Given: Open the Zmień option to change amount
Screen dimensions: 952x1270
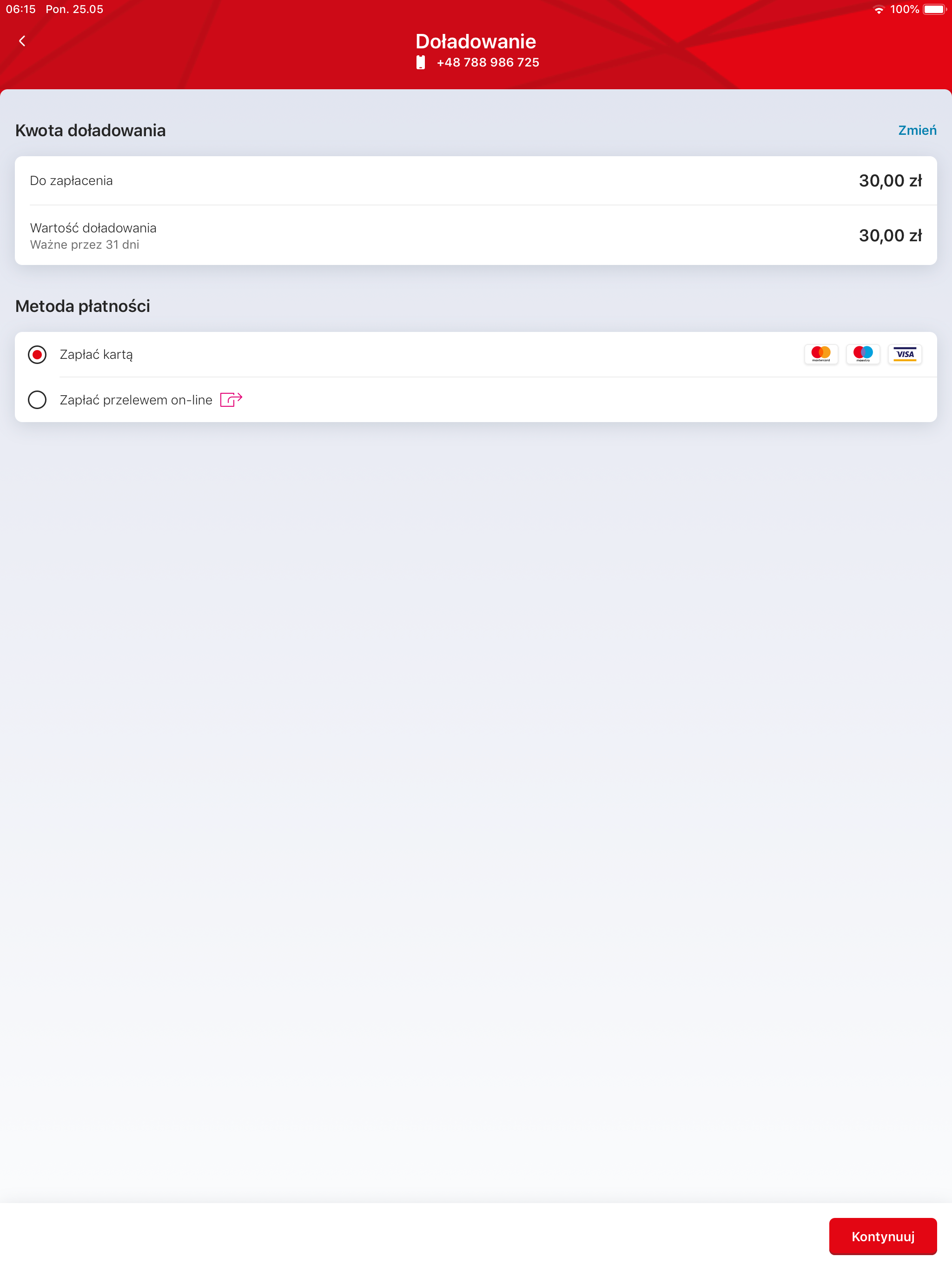Looking at the screenshot, I should pos(917,130).
